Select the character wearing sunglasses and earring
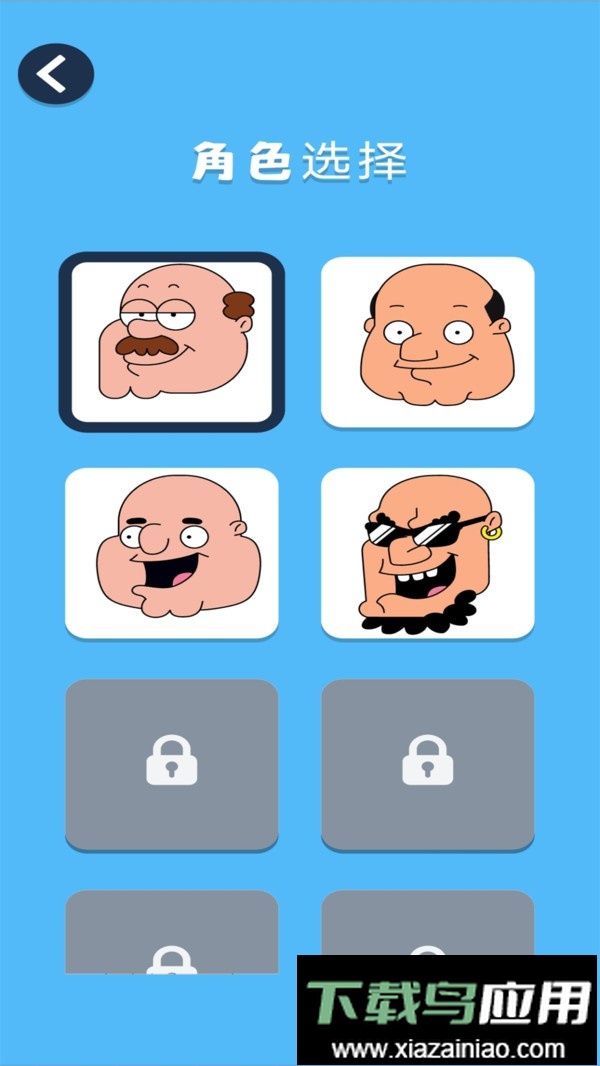This screenshot has height=1066, width=600. 427,551
